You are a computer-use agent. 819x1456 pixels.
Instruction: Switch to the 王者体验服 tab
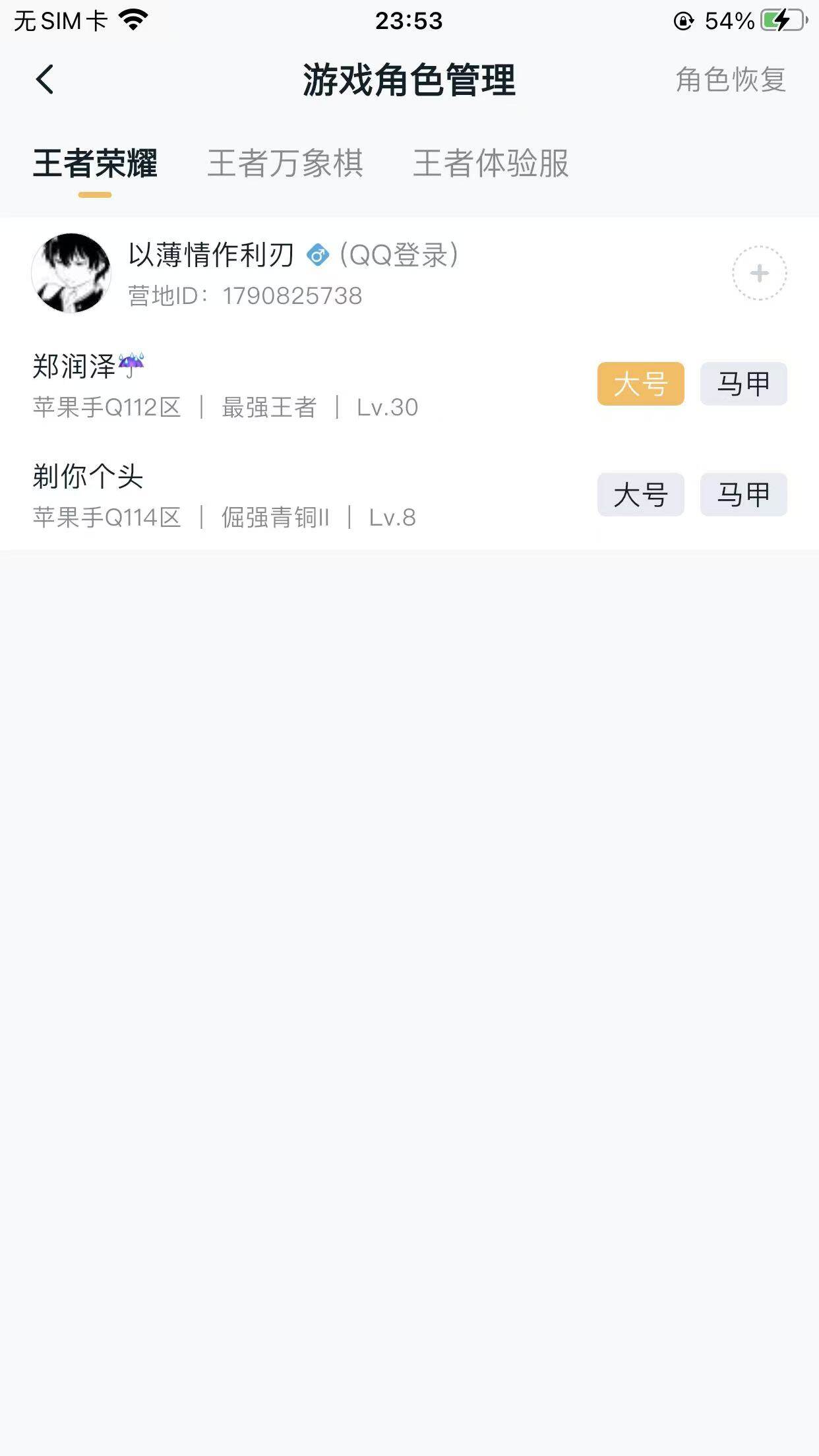pyautogui.click(x=493, y=165)
